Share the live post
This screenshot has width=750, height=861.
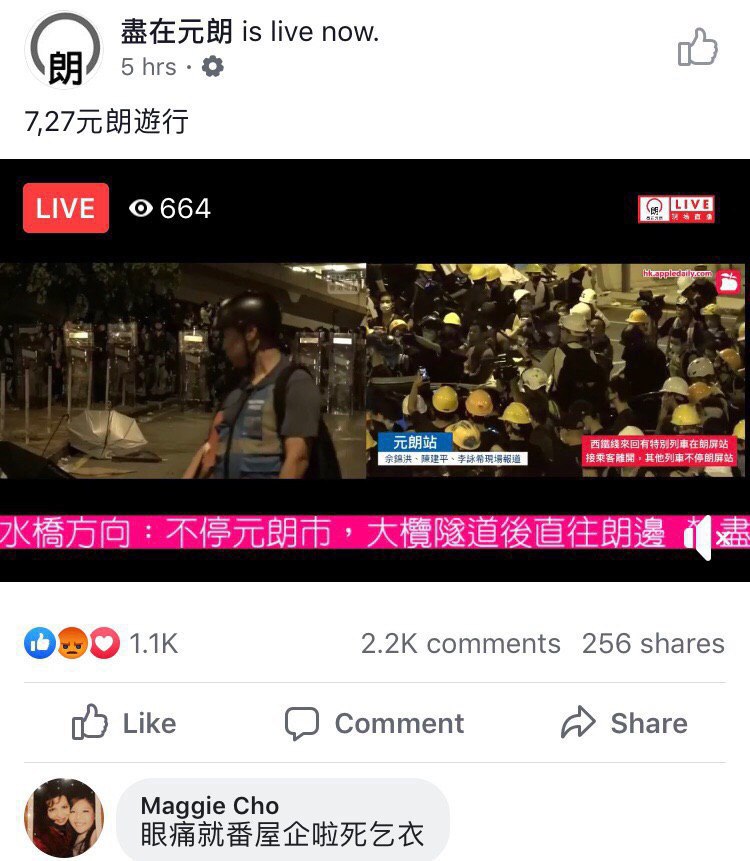pos(624,723)
